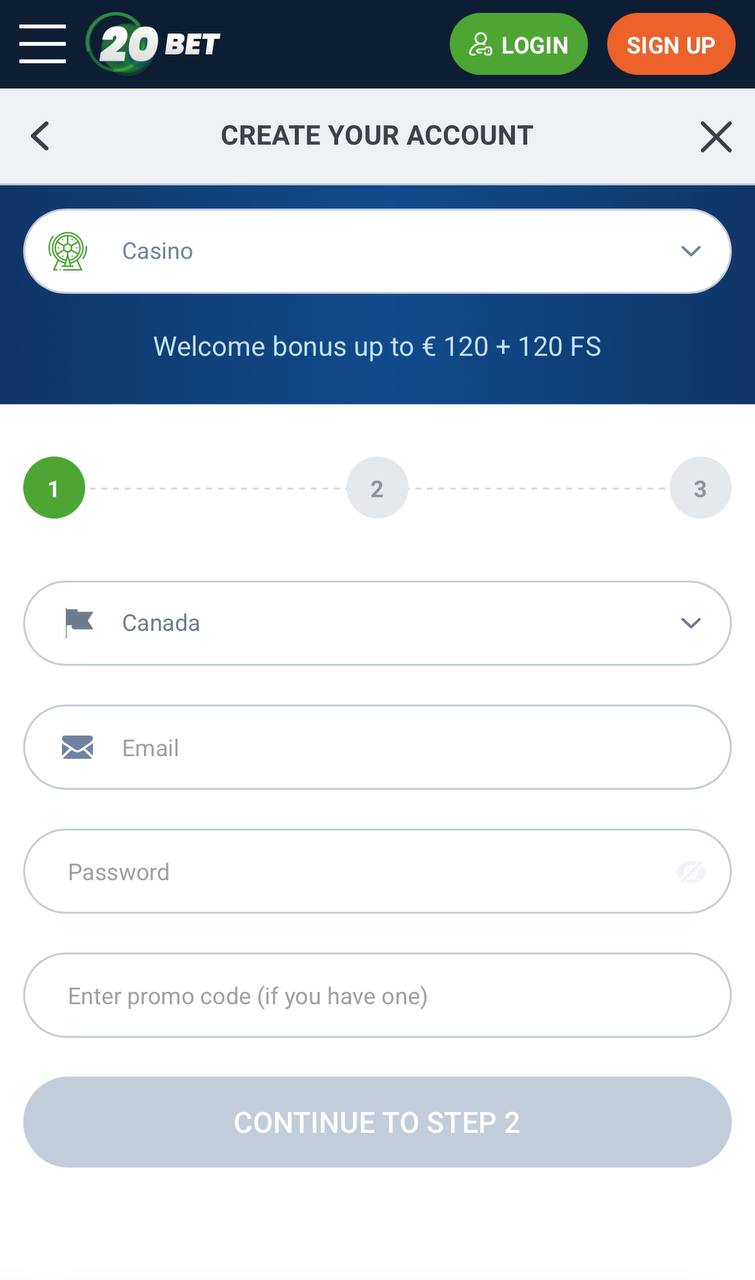
Task: Tap the orange SIGN UP button
Action: coord(671,44)
